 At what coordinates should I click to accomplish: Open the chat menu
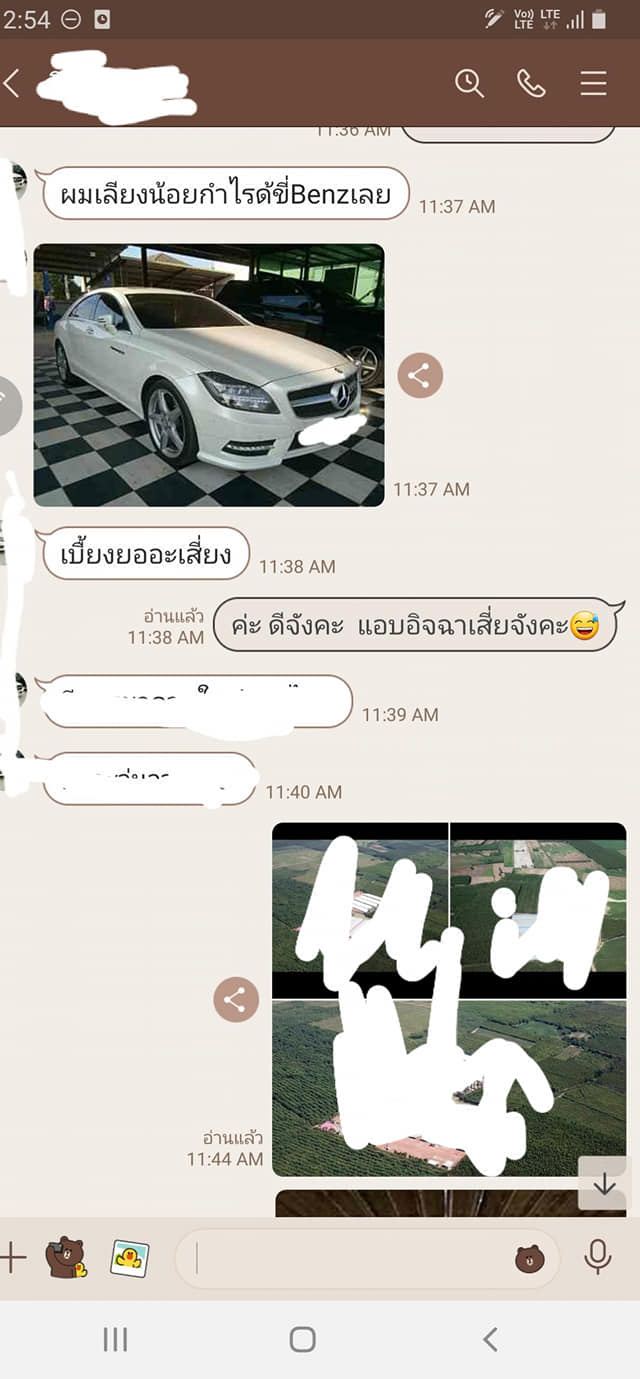[593, 83]
